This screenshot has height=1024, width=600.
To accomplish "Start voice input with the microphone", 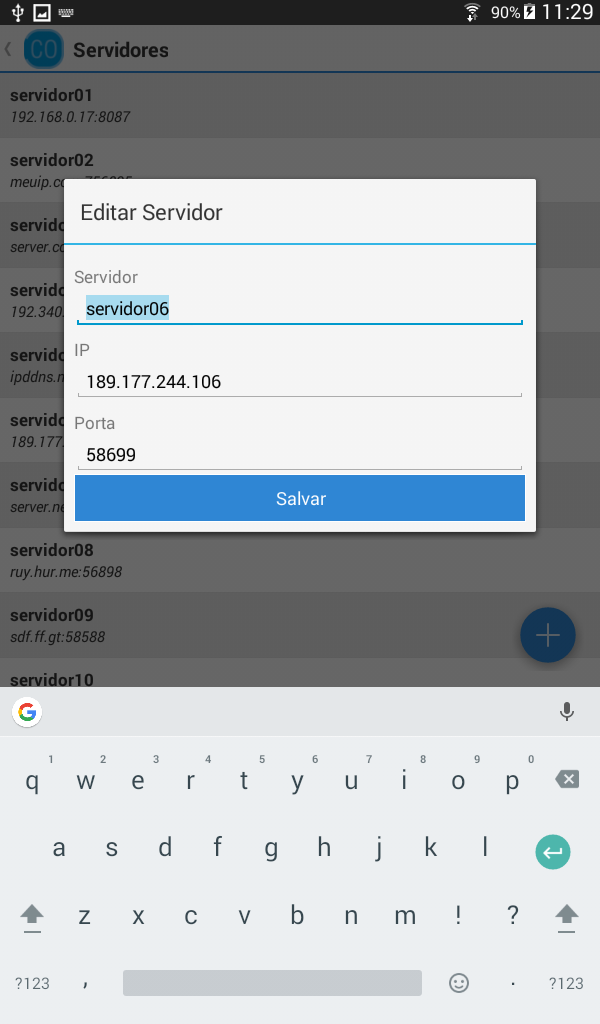I will click(x=567, y=711).
